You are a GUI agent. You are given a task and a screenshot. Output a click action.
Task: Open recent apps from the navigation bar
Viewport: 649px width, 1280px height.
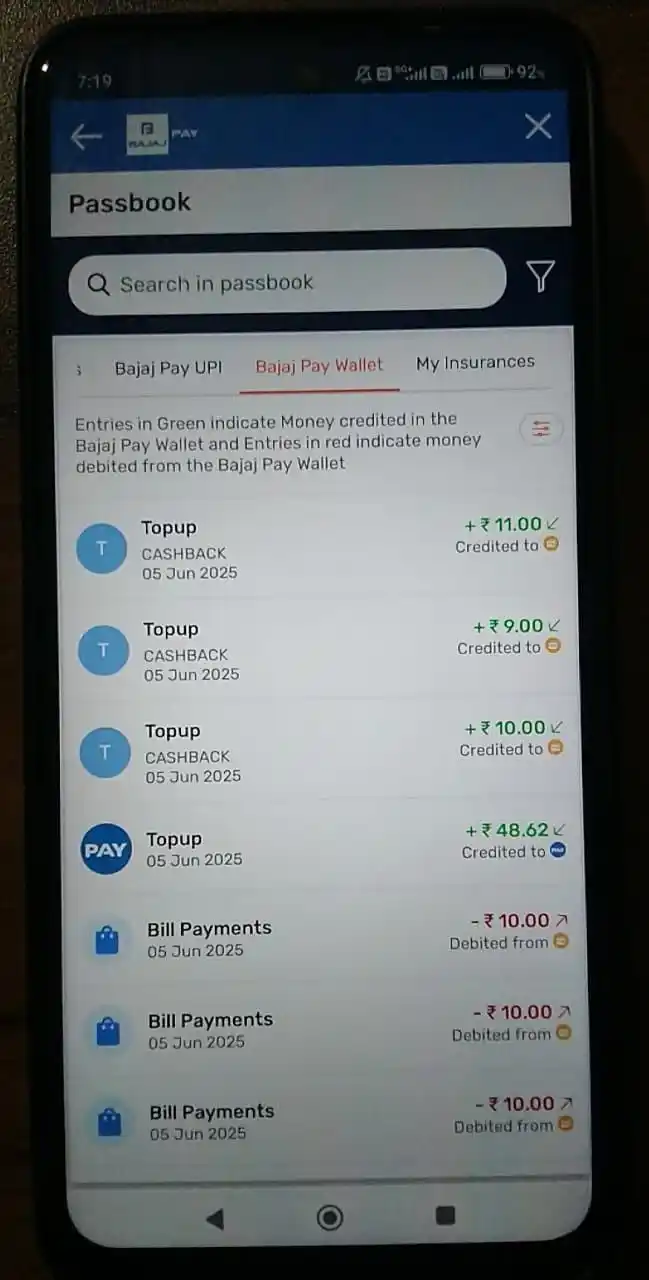click(x=445, y=1215)
